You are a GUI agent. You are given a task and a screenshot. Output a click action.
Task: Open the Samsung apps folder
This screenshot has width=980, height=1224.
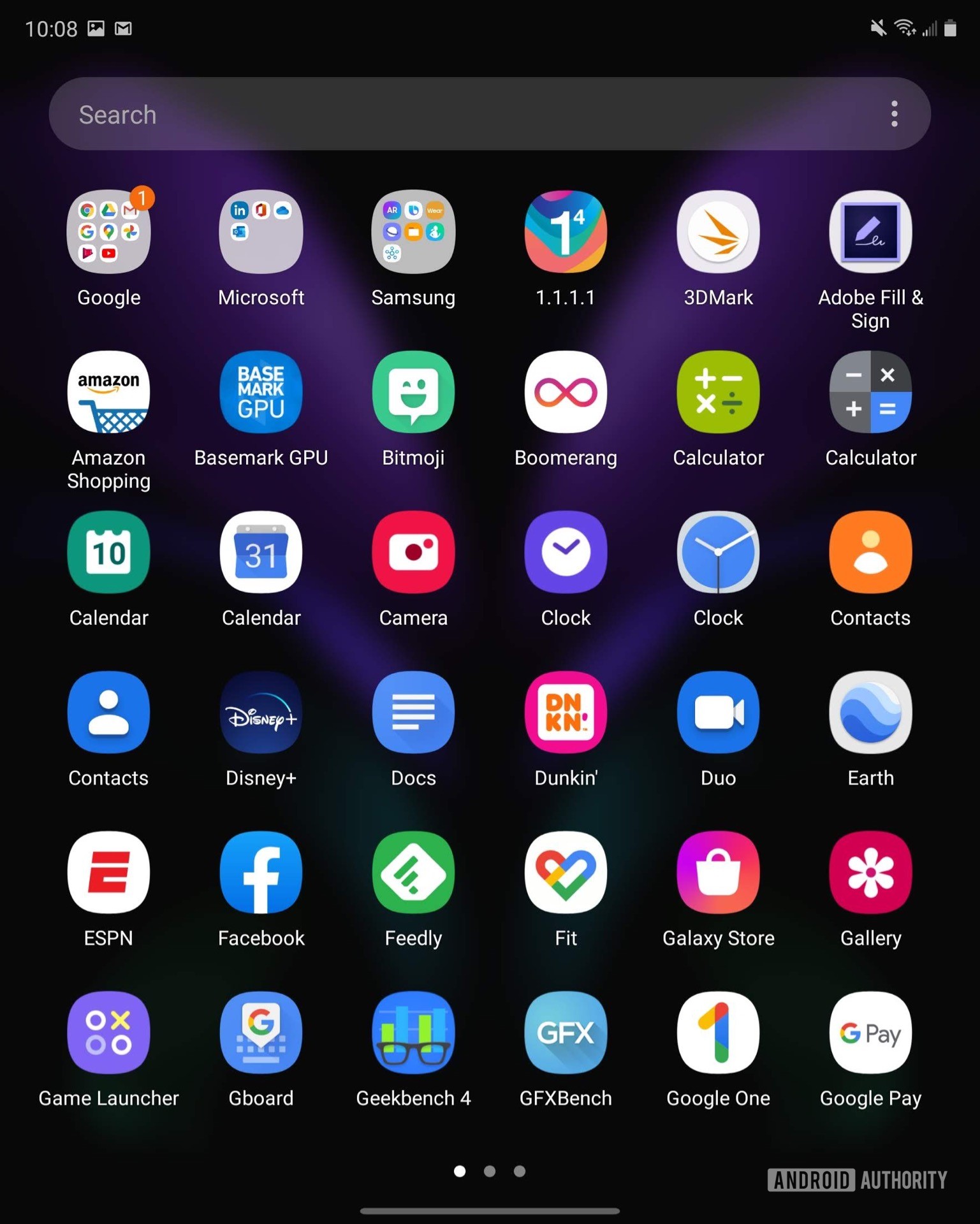413,232
